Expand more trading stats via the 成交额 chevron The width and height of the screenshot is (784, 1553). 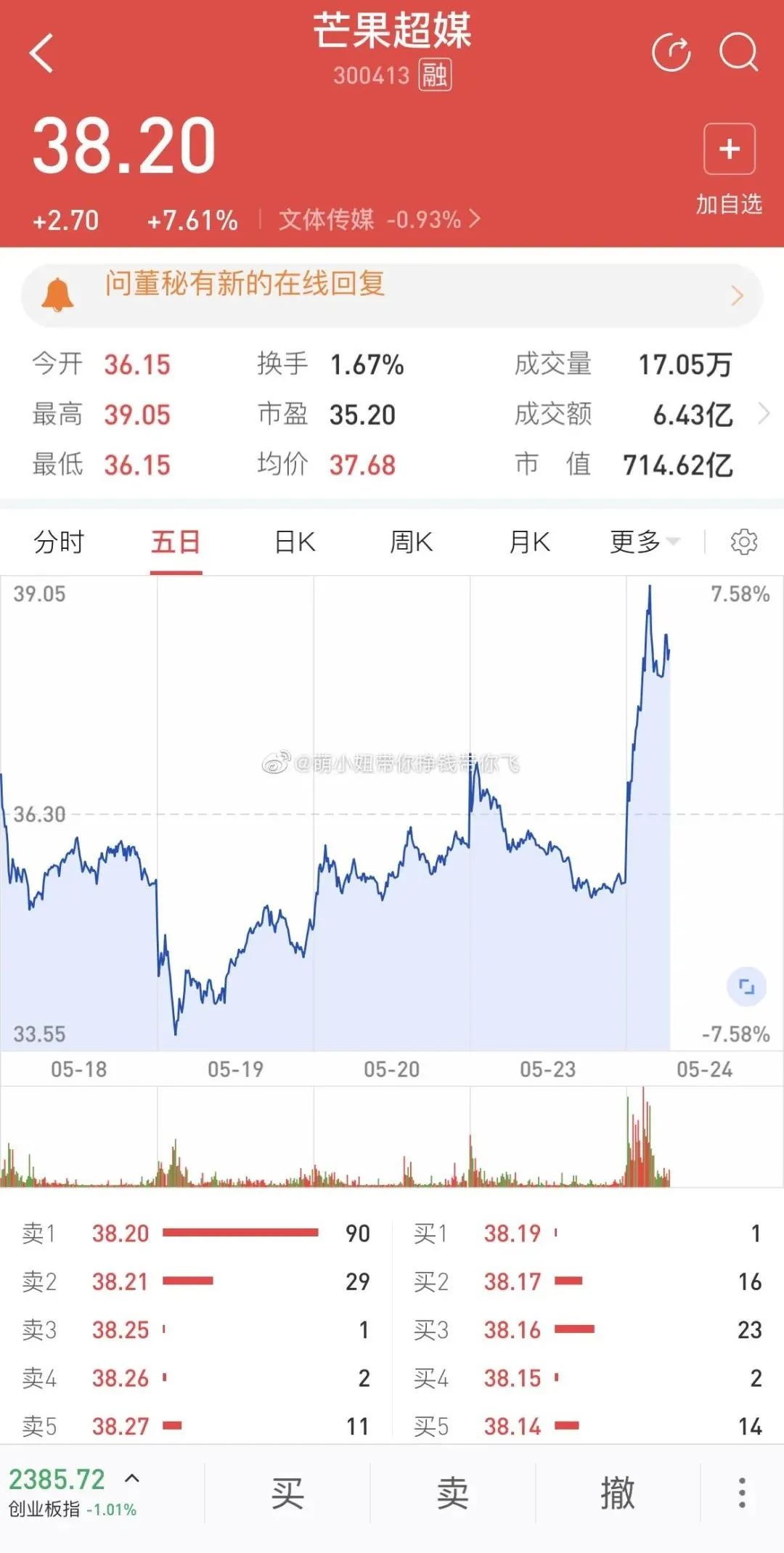(763, 414)
